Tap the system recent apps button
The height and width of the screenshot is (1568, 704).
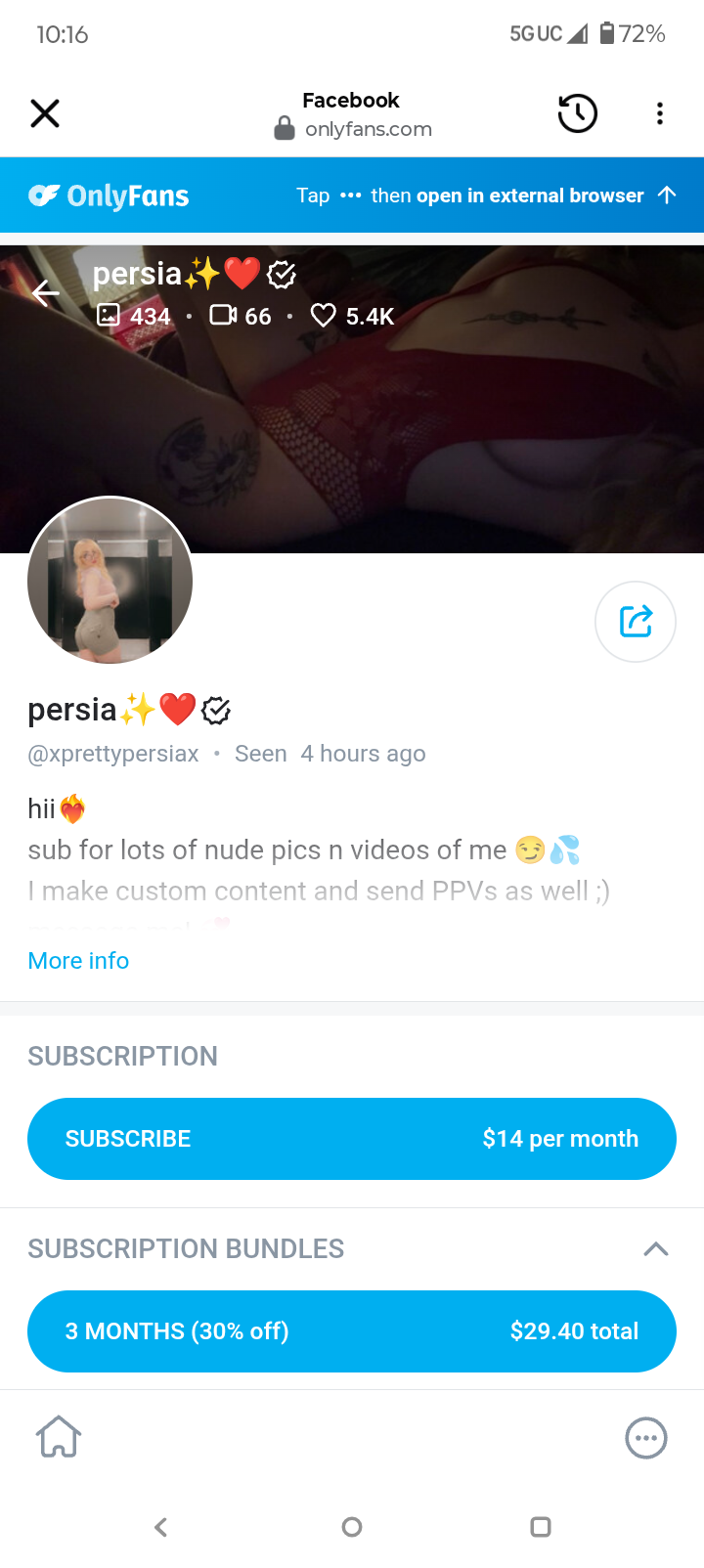point(541,1527)
